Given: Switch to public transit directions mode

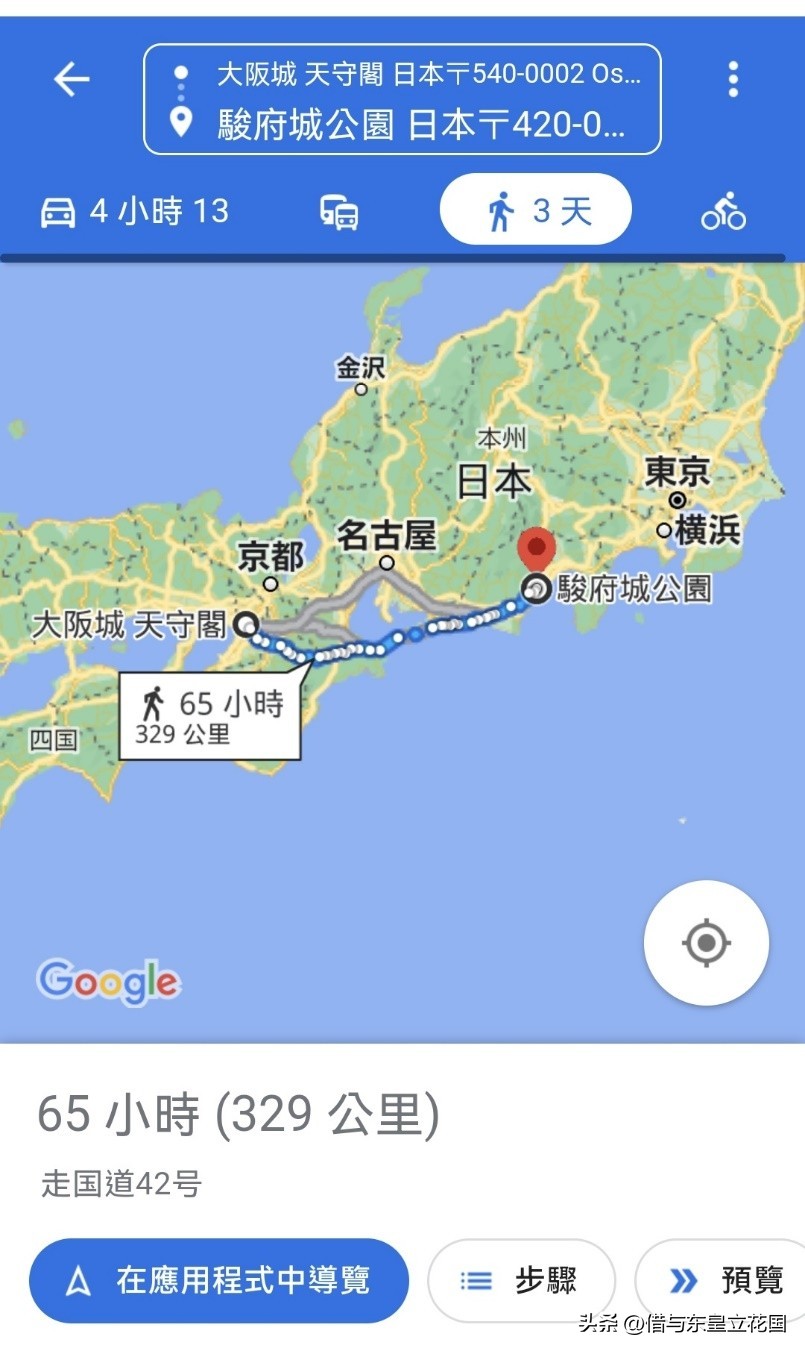Looking at the screenshot, I should click(x=341, y=210).
